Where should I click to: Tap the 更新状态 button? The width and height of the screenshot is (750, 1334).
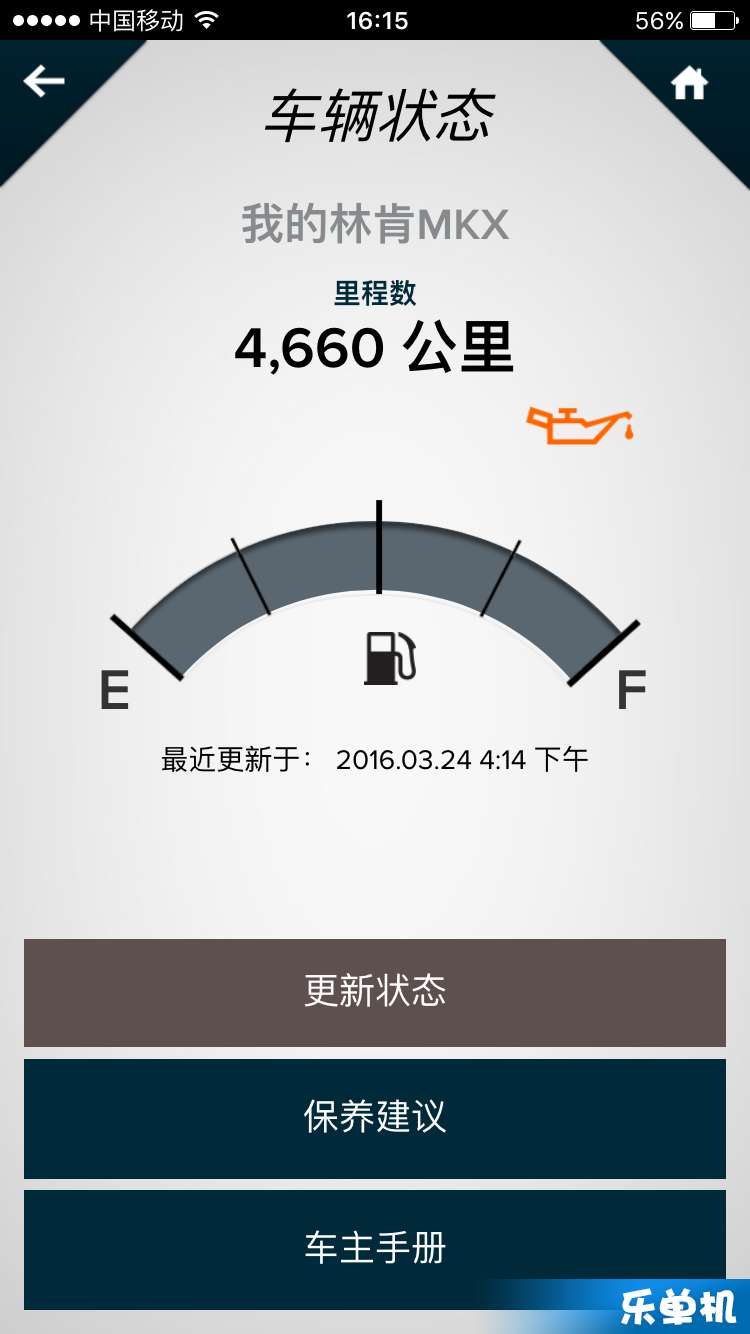tap(375, 992)
